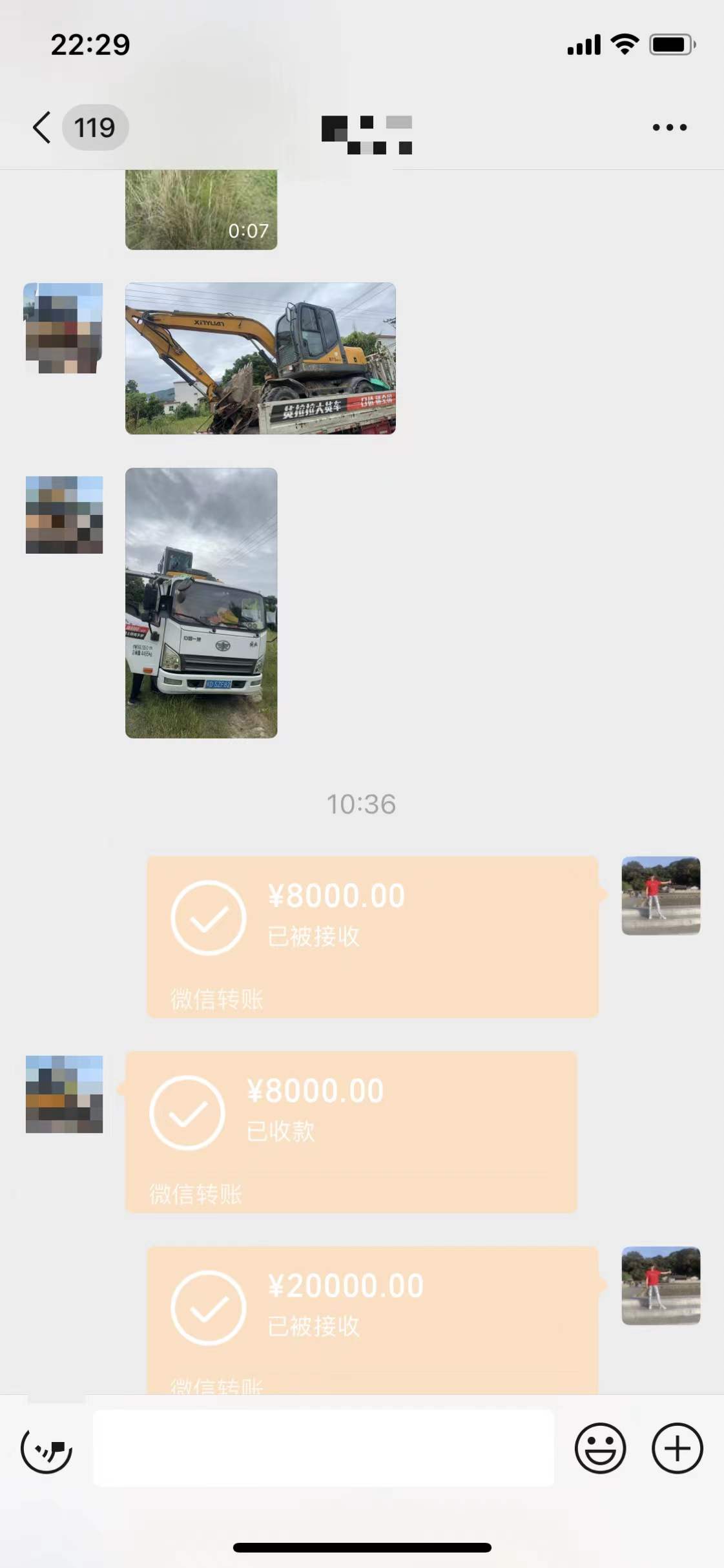Image resolution: width=724 pixels, height=1568 pixels.
Task: Go back to the chat list
Action: point(43,127)
